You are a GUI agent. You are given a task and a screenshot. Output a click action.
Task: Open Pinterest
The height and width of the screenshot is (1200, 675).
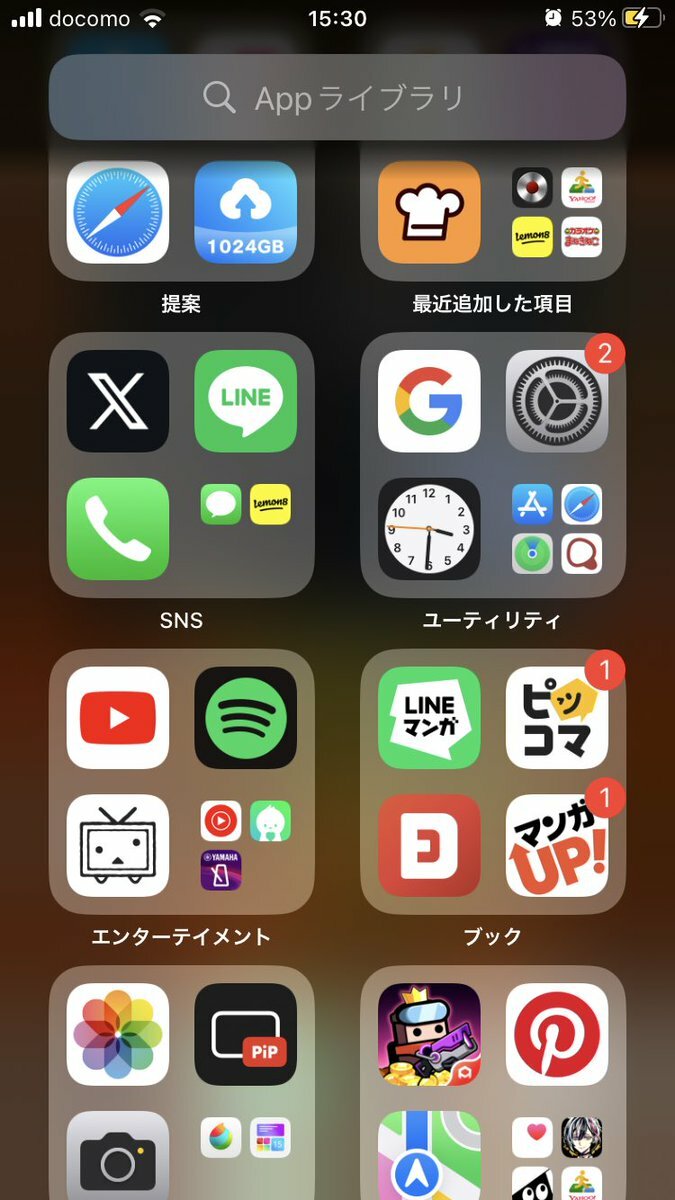click(x=557, y=1034)
